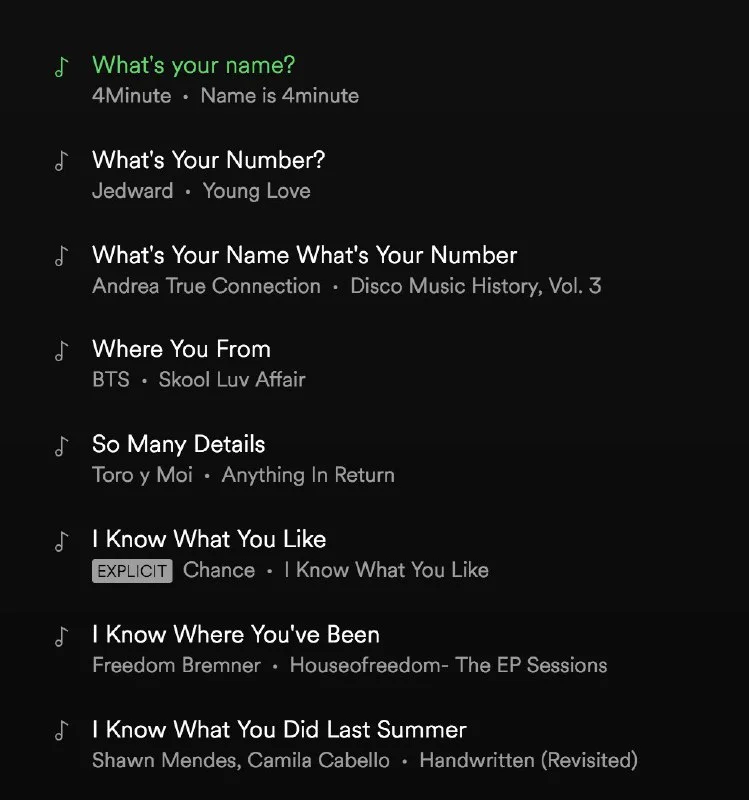Select "I Know Where You've Been" track
Viewport: 749px width, 800px height.
click(x=235, y=634)
